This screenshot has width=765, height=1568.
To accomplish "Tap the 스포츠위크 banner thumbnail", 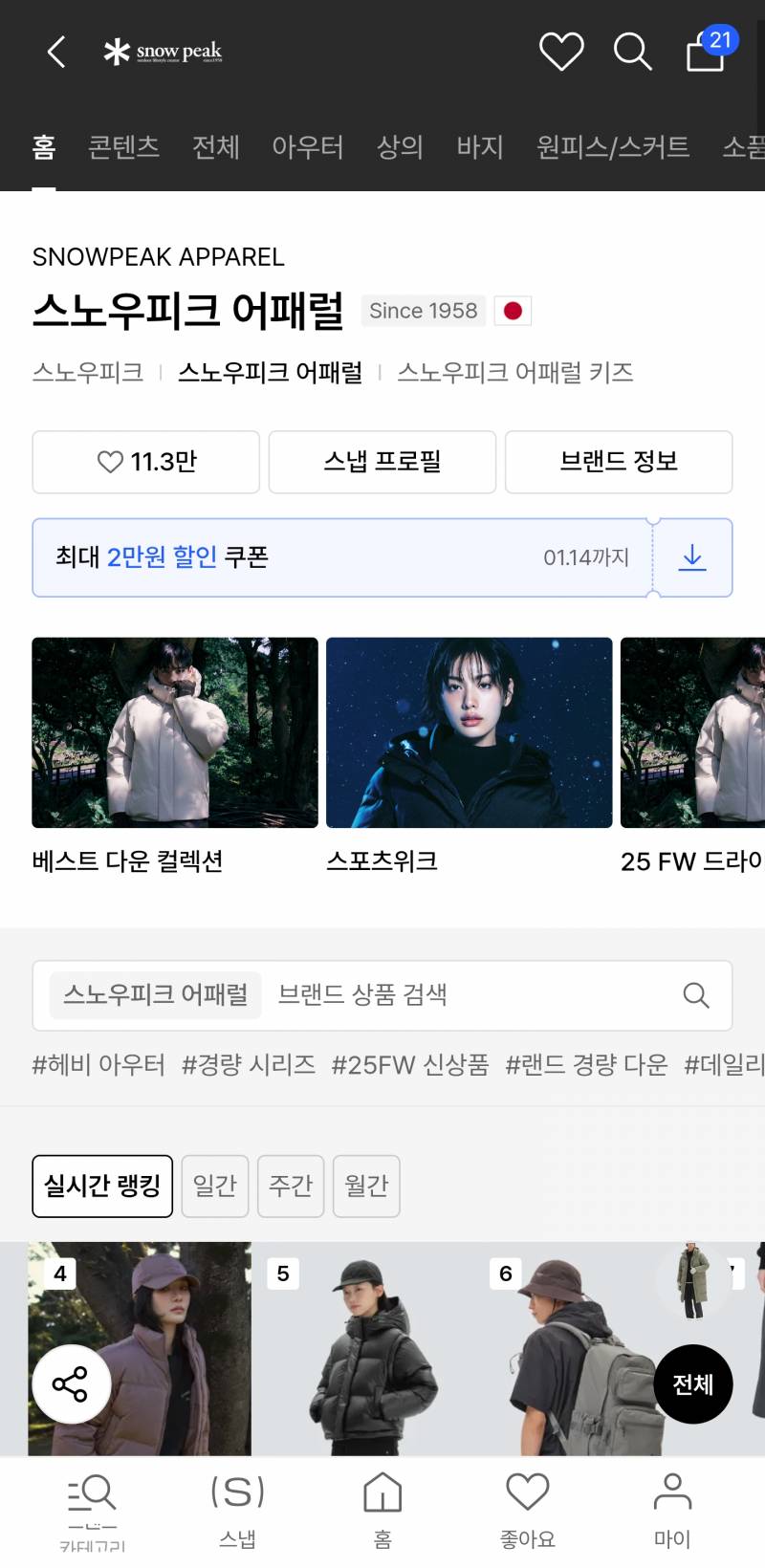I will click(469, 732).
